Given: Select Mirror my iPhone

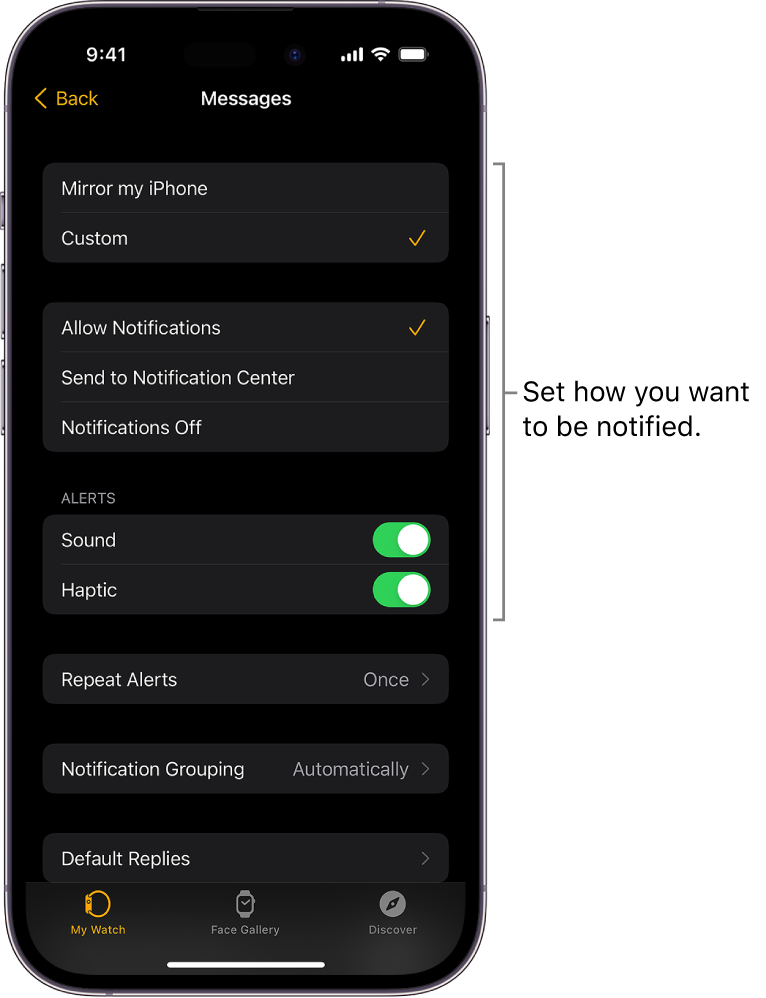Looking at the screenshot, I should click(x=134, y=188).
